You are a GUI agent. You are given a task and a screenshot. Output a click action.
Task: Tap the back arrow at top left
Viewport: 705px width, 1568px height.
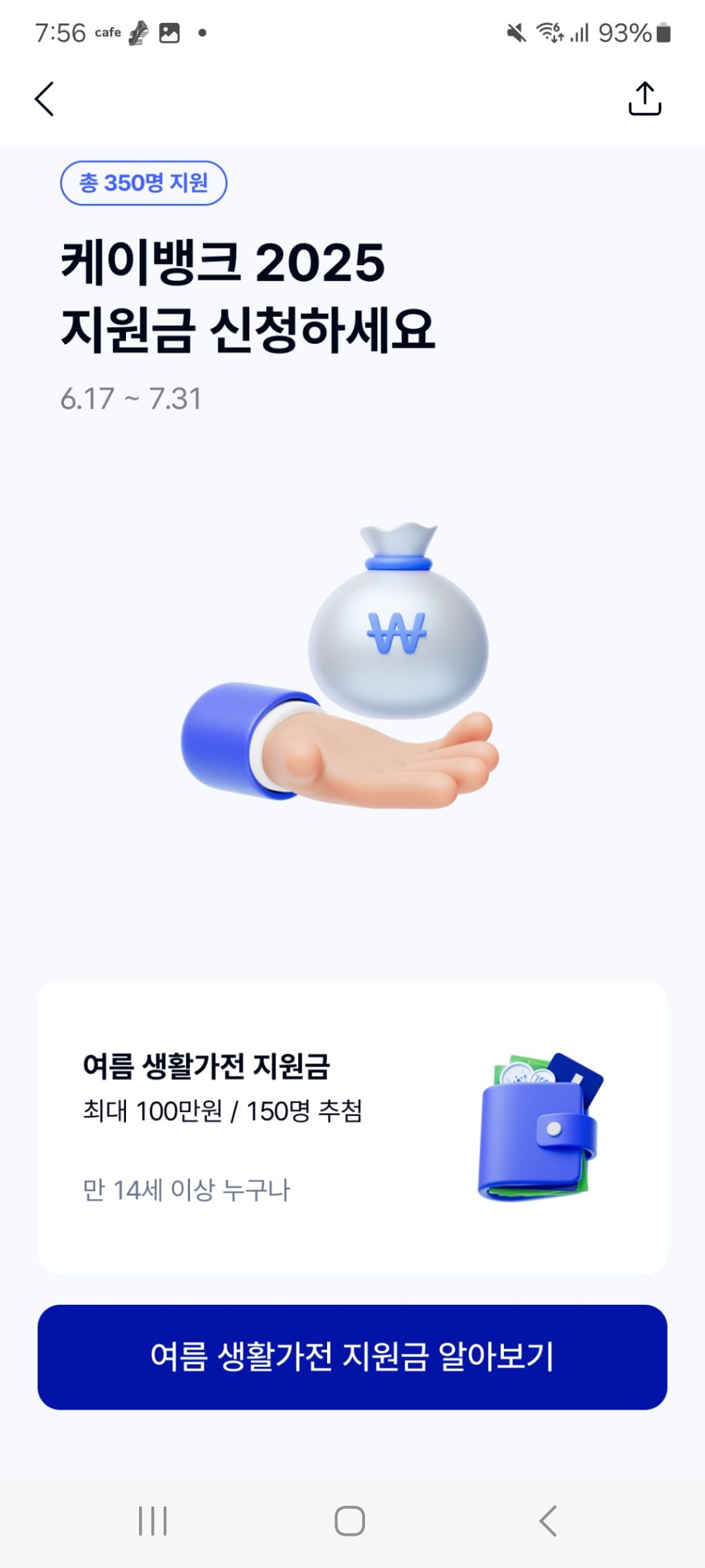click(x=44, y=98)
